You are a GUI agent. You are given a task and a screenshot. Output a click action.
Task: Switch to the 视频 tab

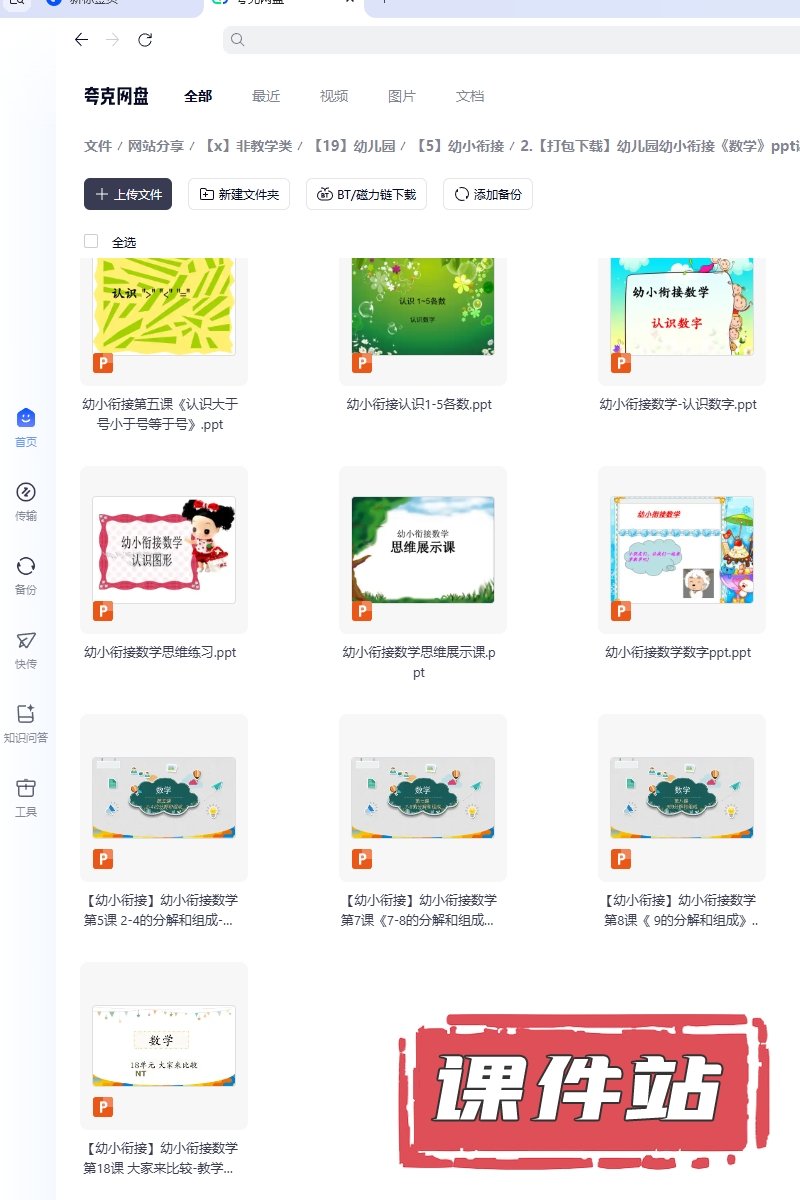pyautogui.click(x=334, y=96)
